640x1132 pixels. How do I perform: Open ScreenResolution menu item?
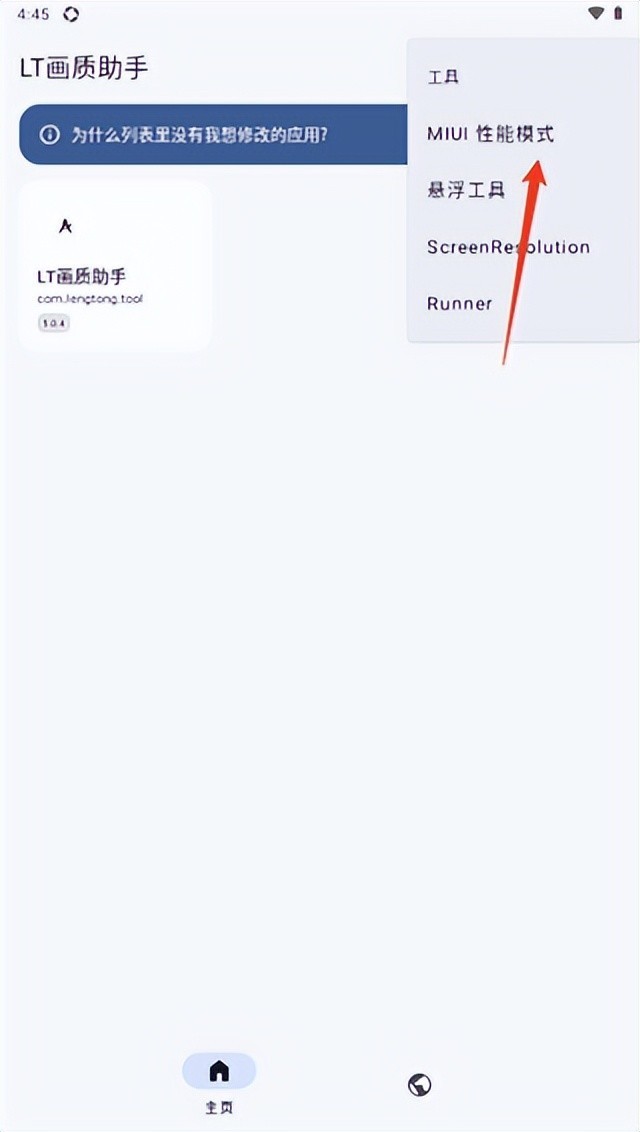[x=508, y=247]
